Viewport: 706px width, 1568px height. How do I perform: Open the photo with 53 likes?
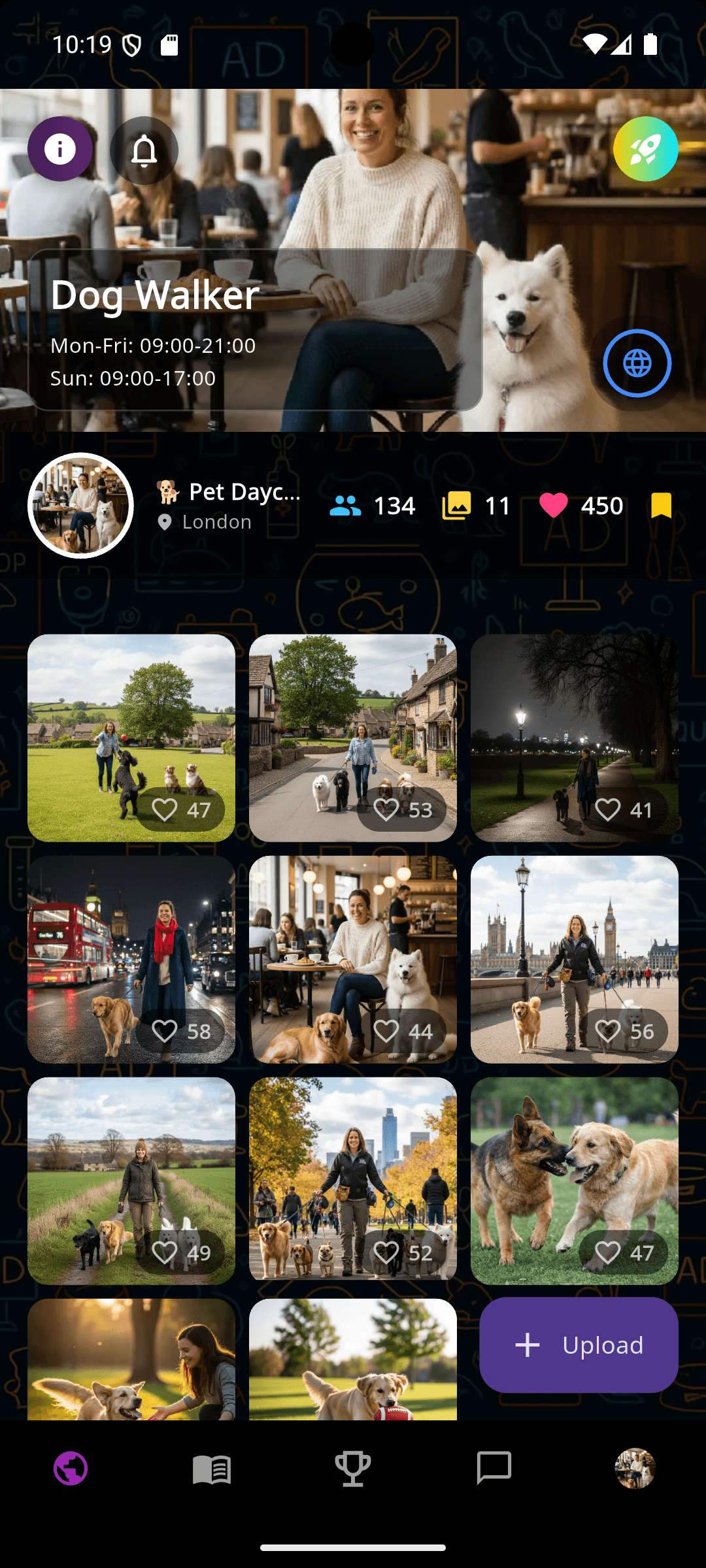[x=352, y=725]
